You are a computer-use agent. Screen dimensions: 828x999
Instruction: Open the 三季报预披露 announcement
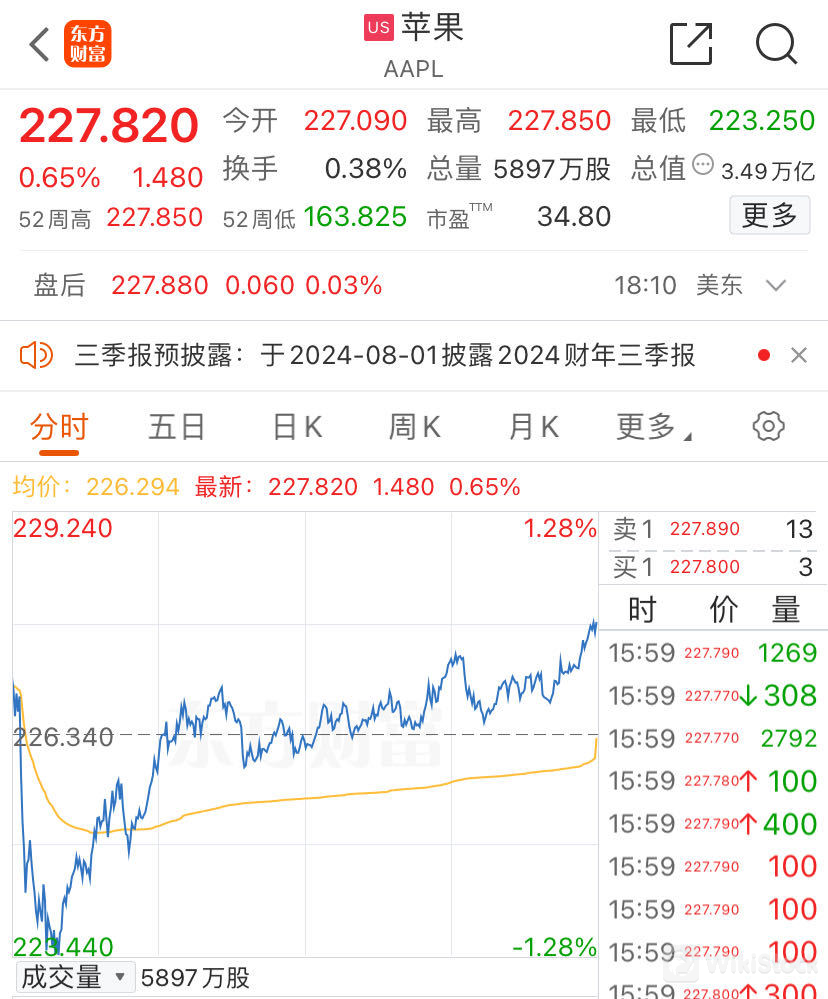click(x=385, y=355)
